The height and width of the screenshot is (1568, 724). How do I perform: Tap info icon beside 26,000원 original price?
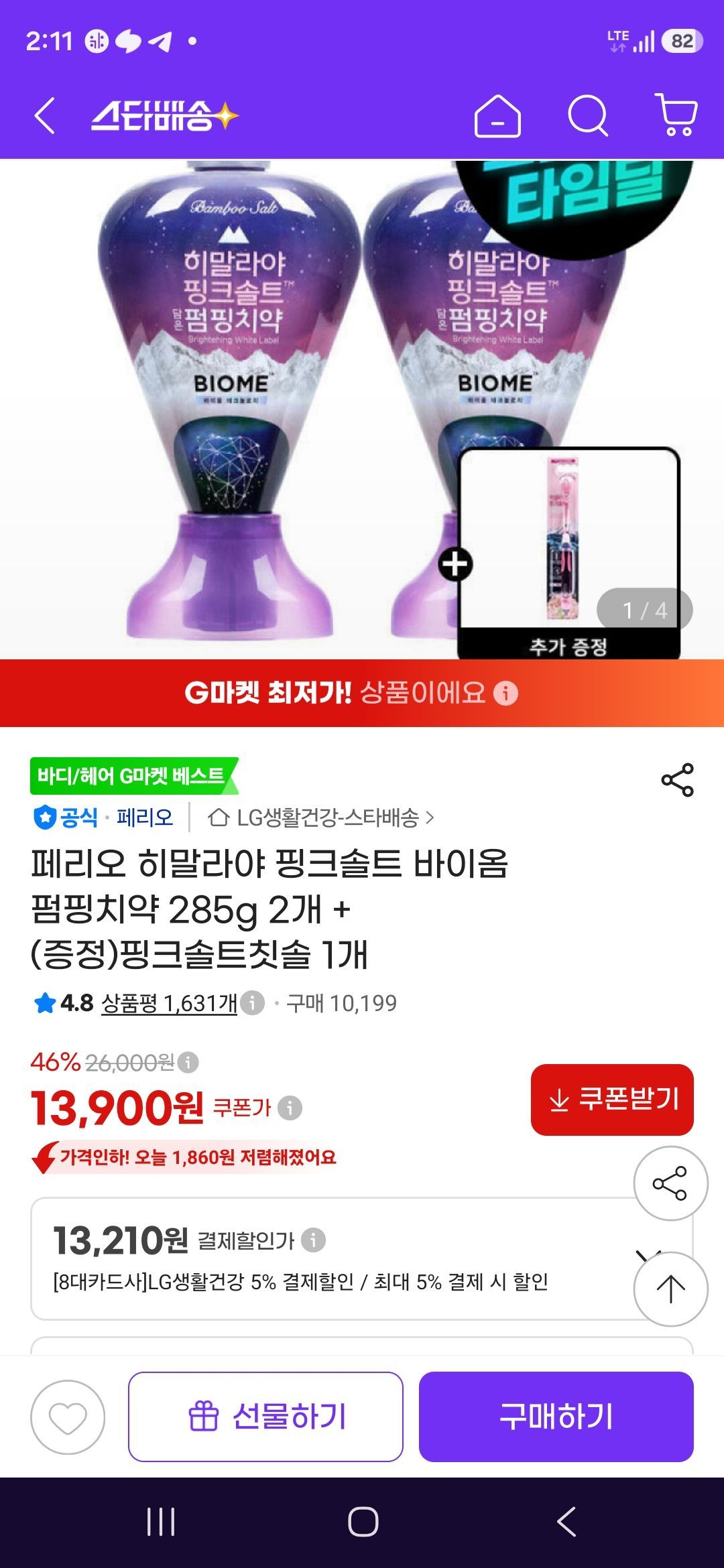click(x=188, y=1062)
